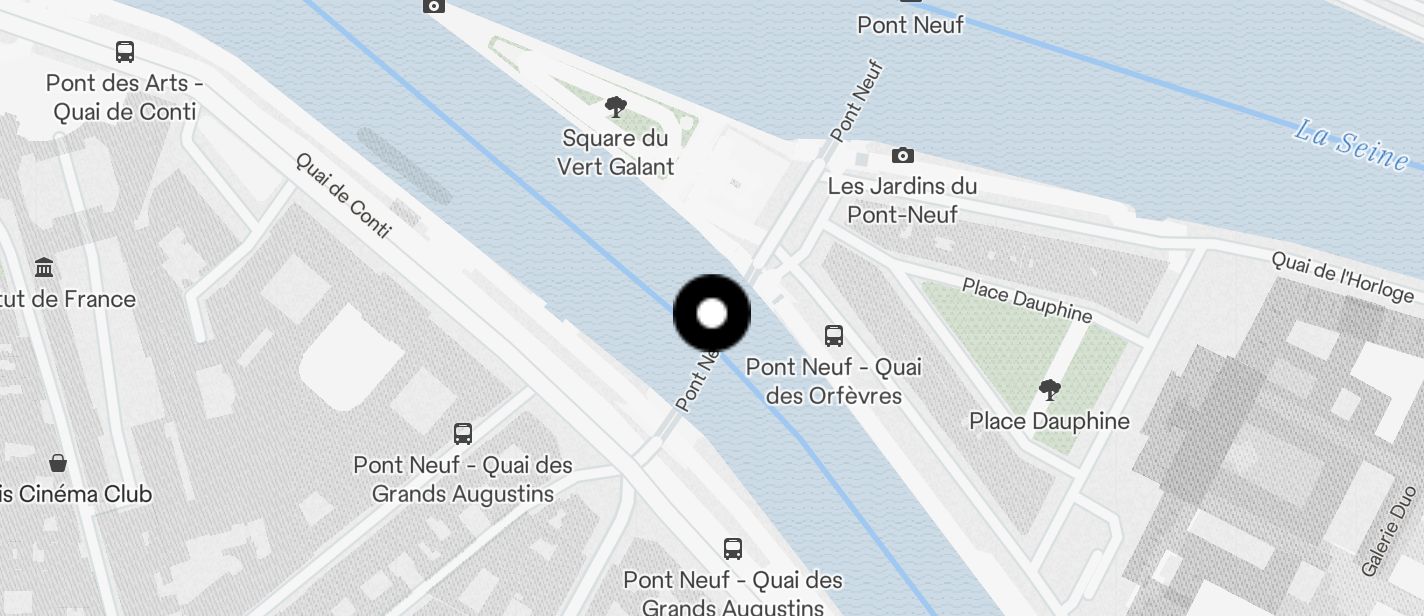This screenshot has height=616, width=1424.
Task: Open the Cinéma Club shopping marker
Action: click(x=58, y=462)
